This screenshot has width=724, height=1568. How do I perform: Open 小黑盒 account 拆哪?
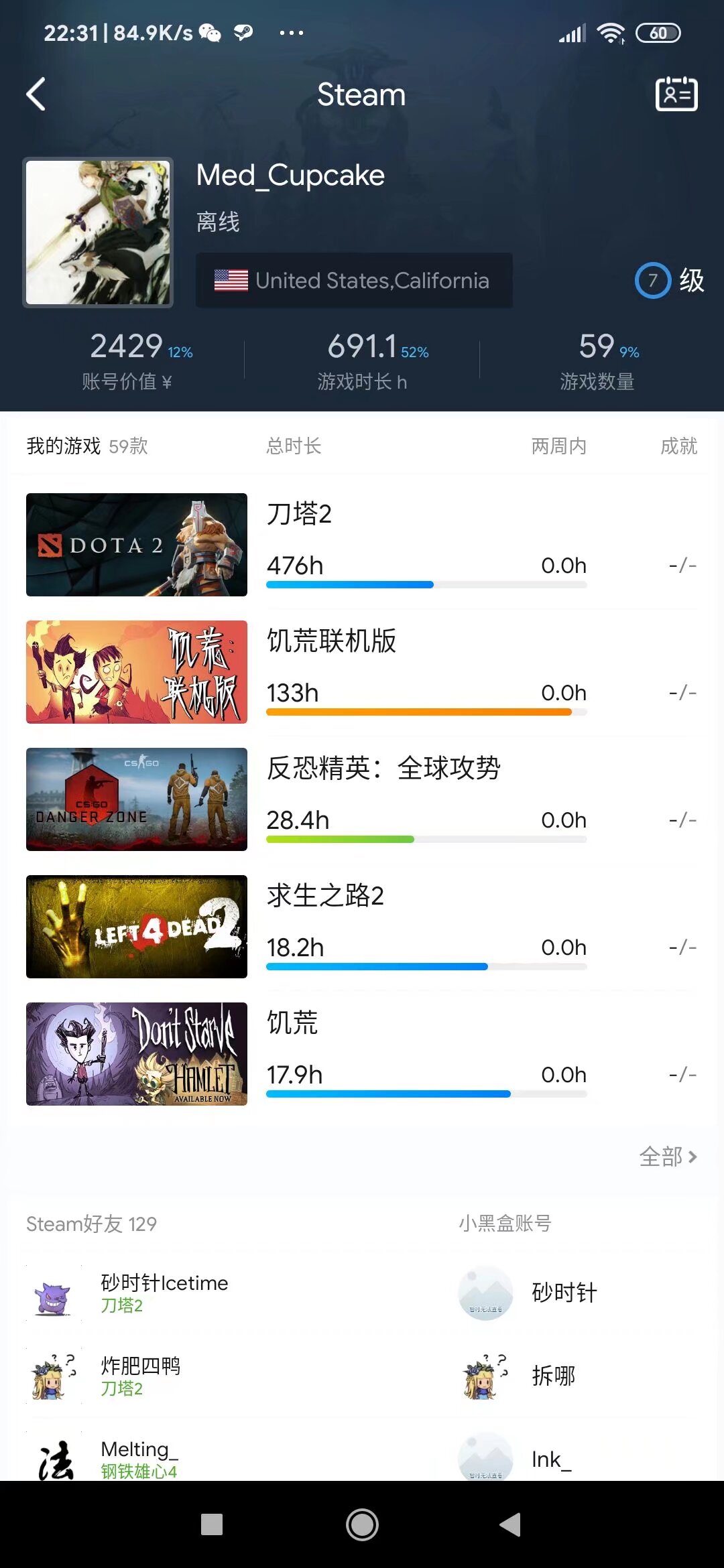tap(552, 1376)
